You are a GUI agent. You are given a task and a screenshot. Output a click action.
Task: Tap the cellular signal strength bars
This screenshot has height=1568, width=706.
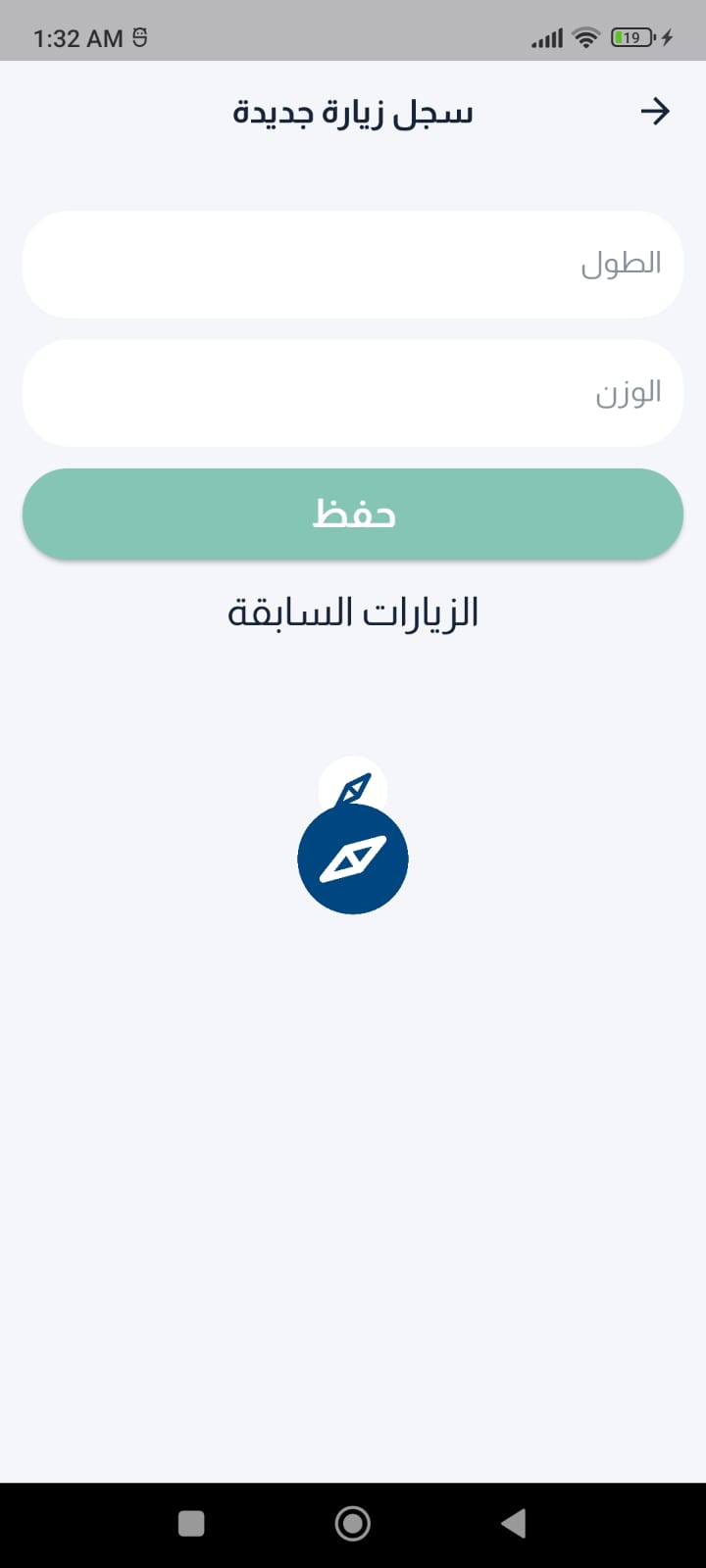coord(545,37)
